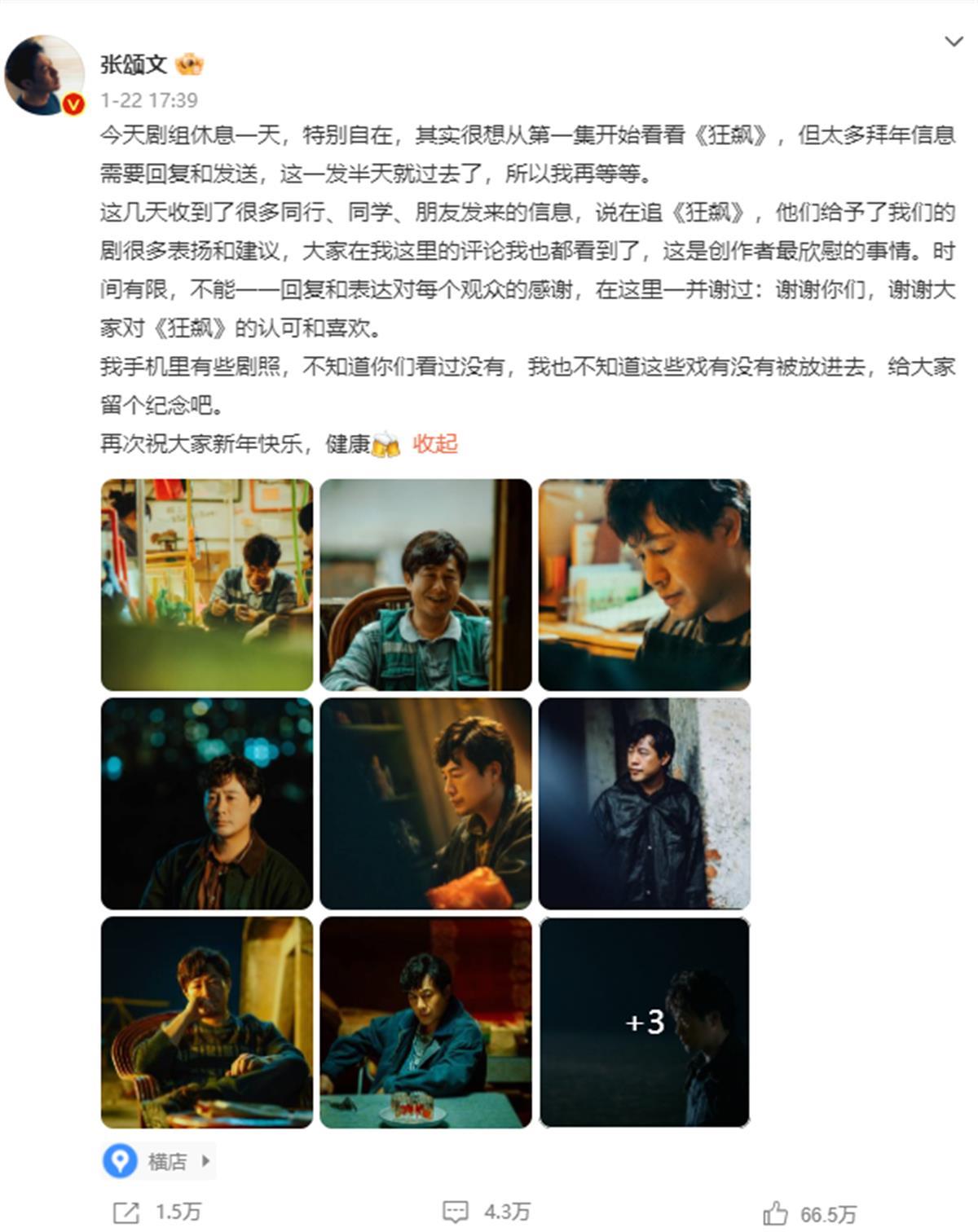Open the close-up side profile photo
The height and width of the screenshot is (1232, 978).
[x=644, y=585]
